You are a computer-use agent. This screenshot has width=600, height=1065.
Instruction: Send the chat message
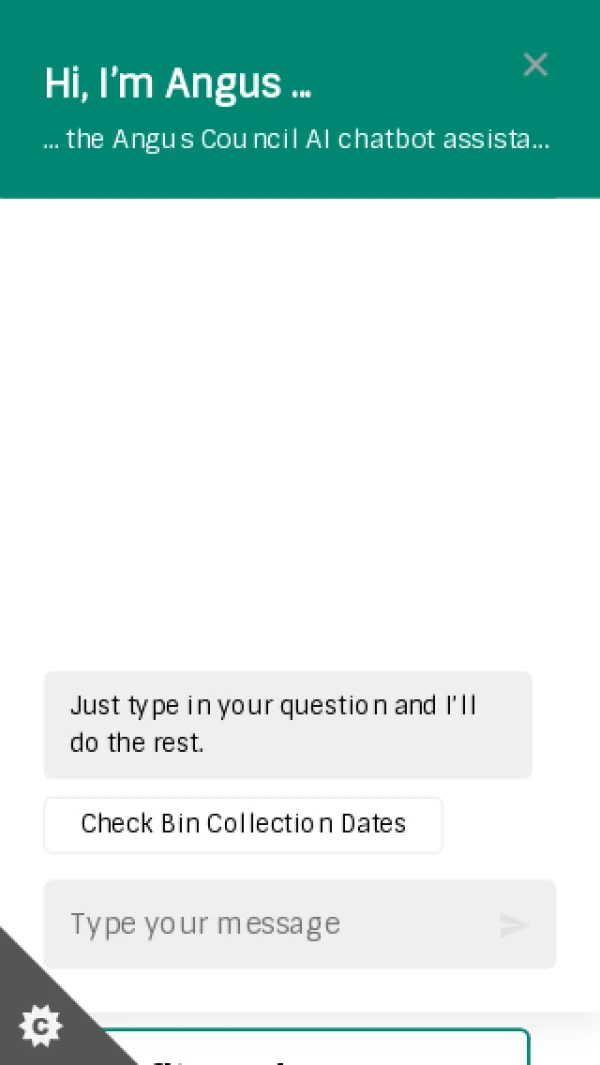[x=514, y=925]
